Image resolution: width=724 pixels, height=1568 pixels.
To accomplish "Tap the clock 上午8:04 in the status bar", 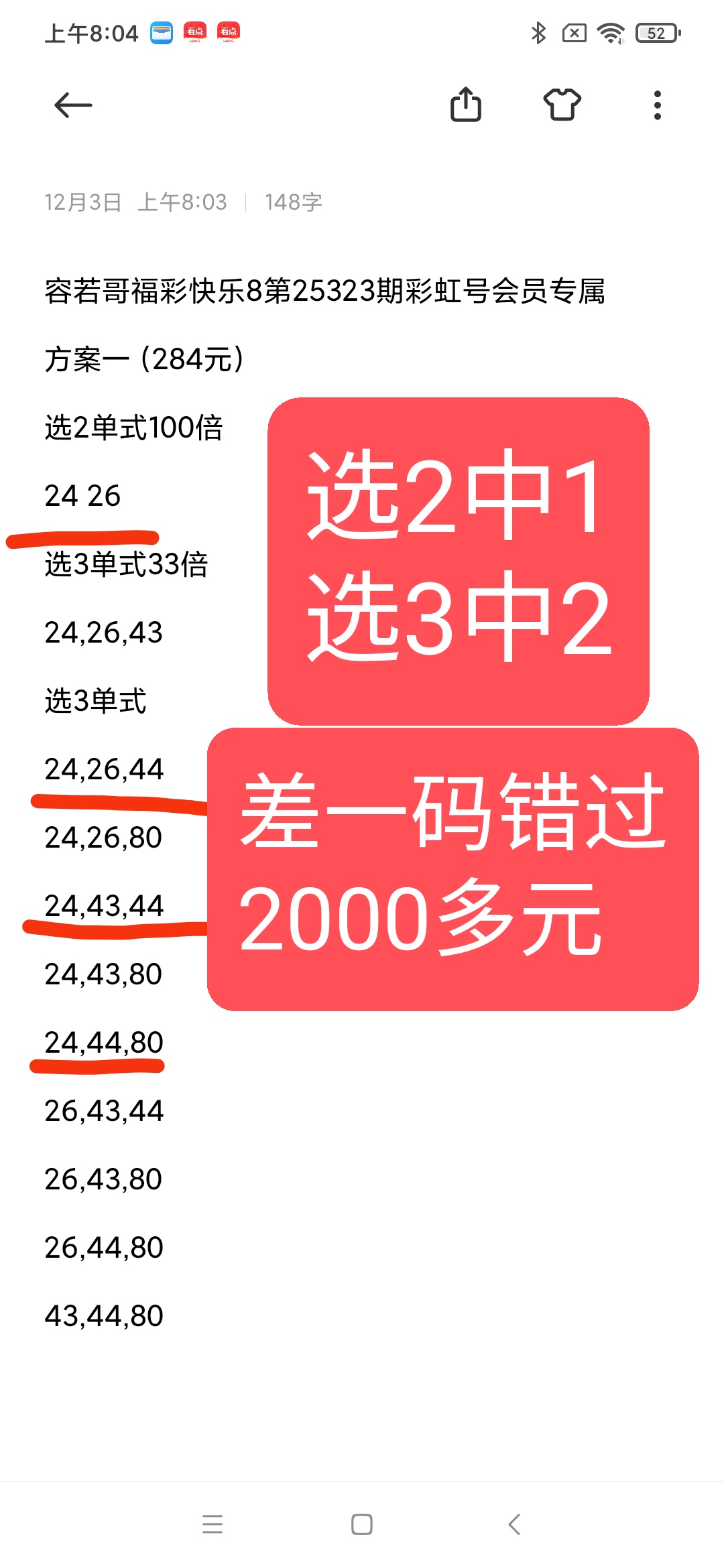I will tap(90, 30).
